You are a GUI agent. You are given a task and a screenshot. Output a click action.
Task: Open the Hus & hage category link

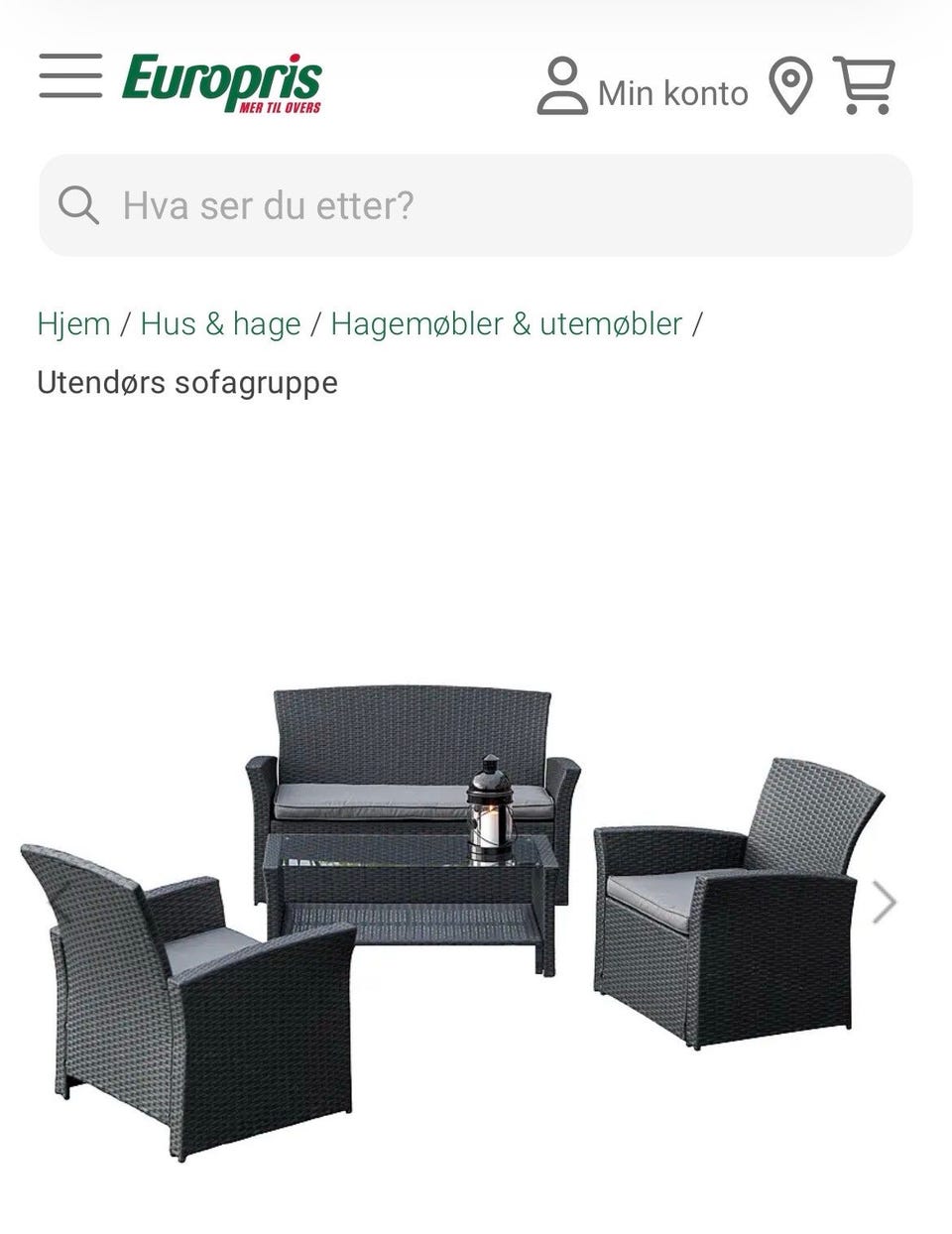[220, 323]
